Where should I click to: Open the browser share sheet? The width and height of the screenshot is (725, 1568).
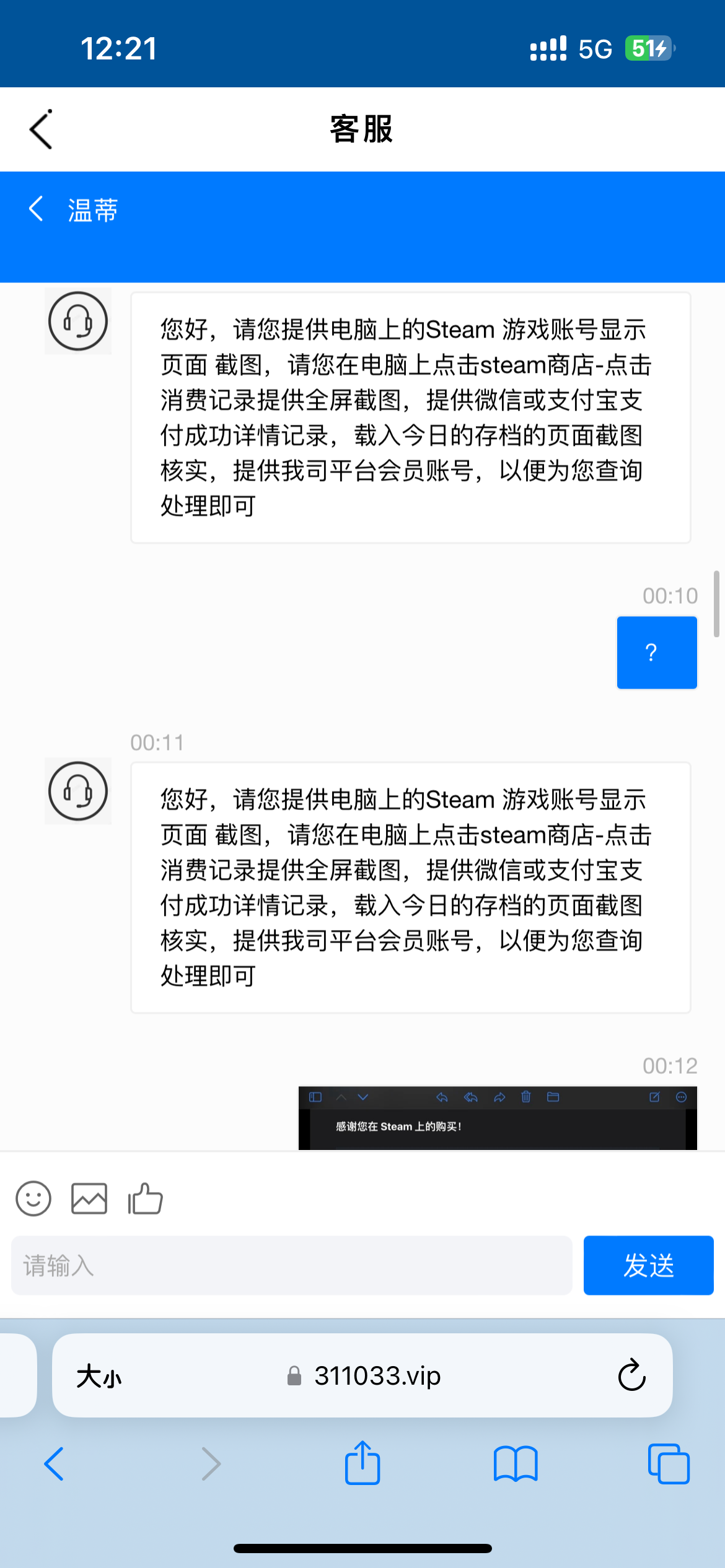[x=362, y=1463]
